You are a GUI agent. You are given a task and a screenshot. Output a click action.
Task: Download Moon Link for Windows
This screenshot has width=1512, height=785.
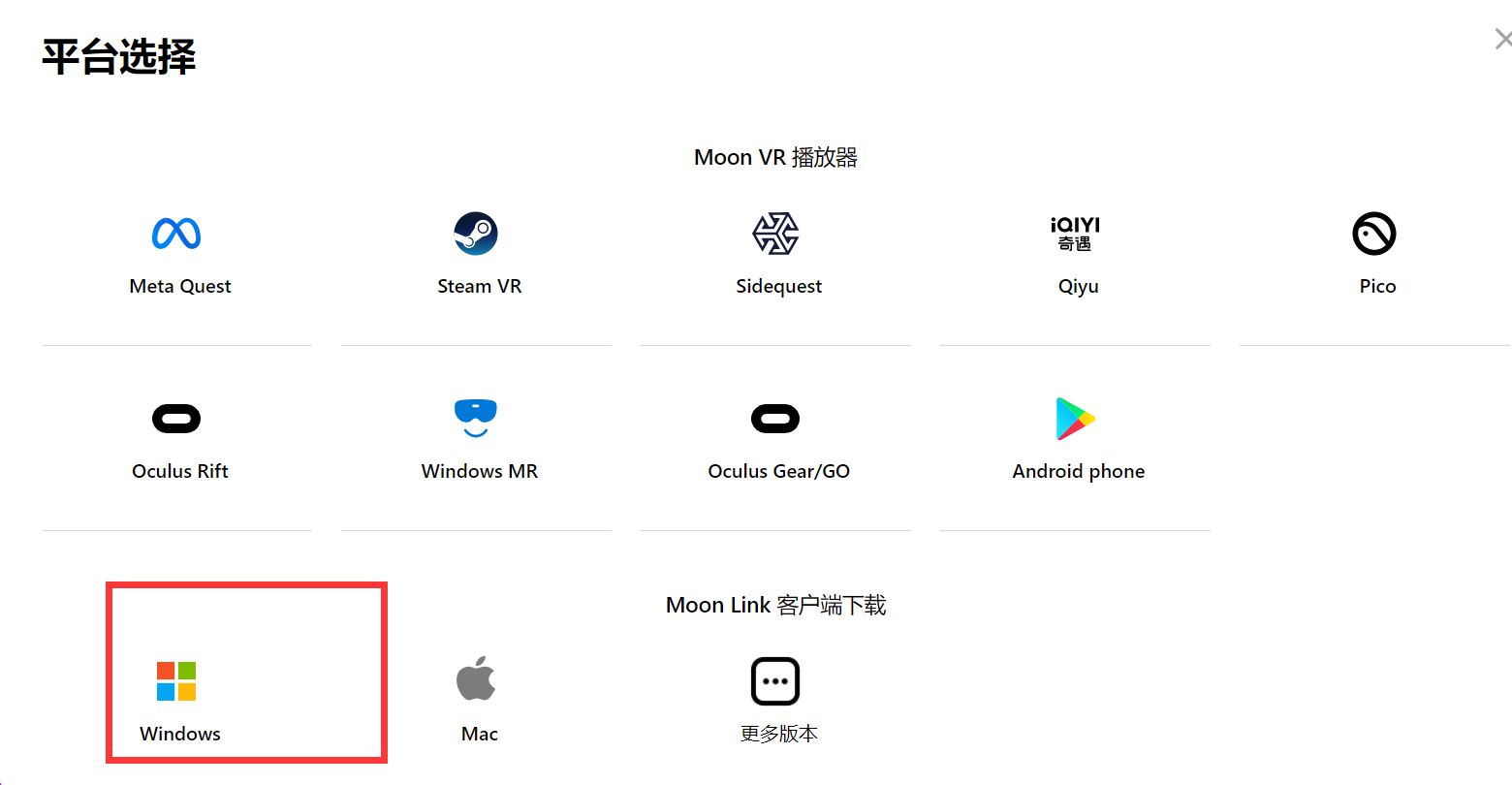point(177,700)
